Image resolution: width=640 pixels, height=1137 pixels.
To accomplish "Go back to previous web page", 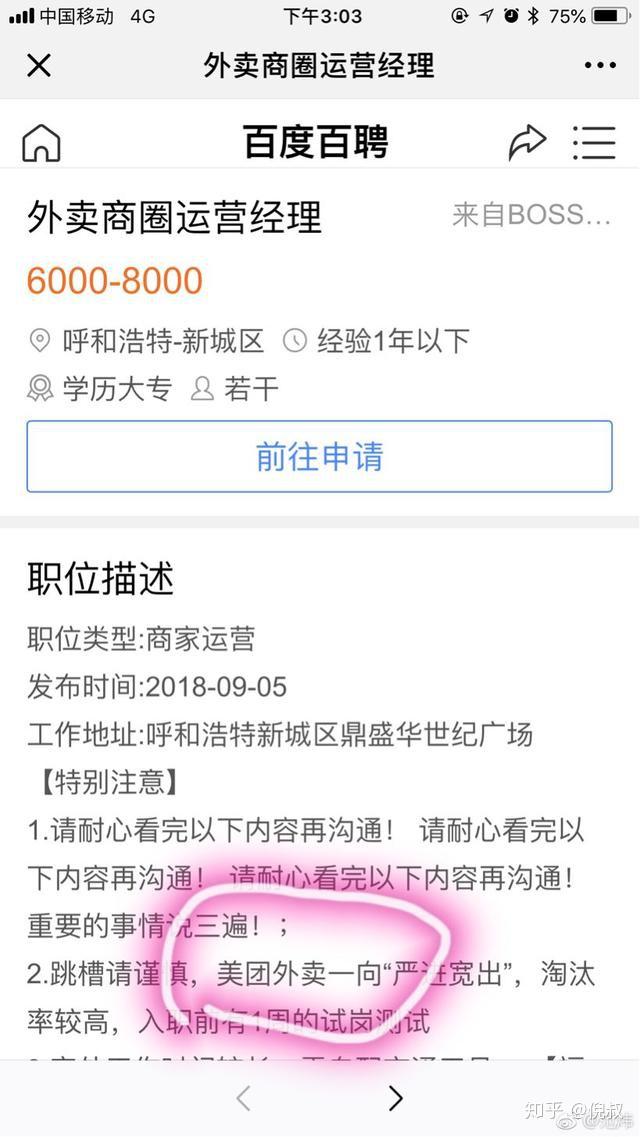I will 243,1099.
